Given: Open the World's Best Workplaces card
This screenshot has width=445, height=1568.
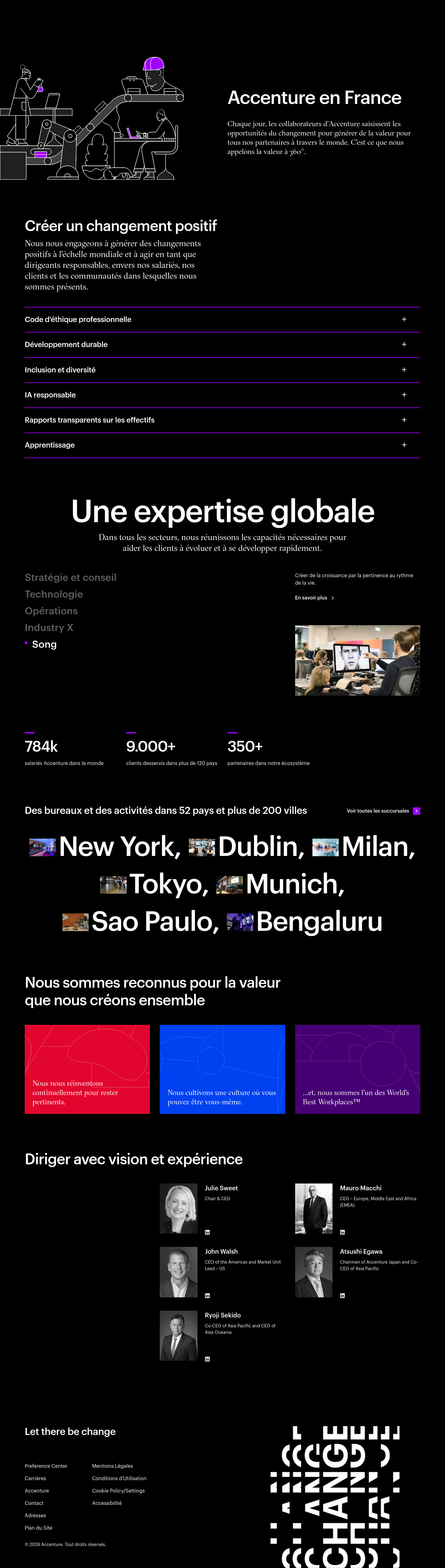Looking at the screenshot, I should pos(358,1069).
